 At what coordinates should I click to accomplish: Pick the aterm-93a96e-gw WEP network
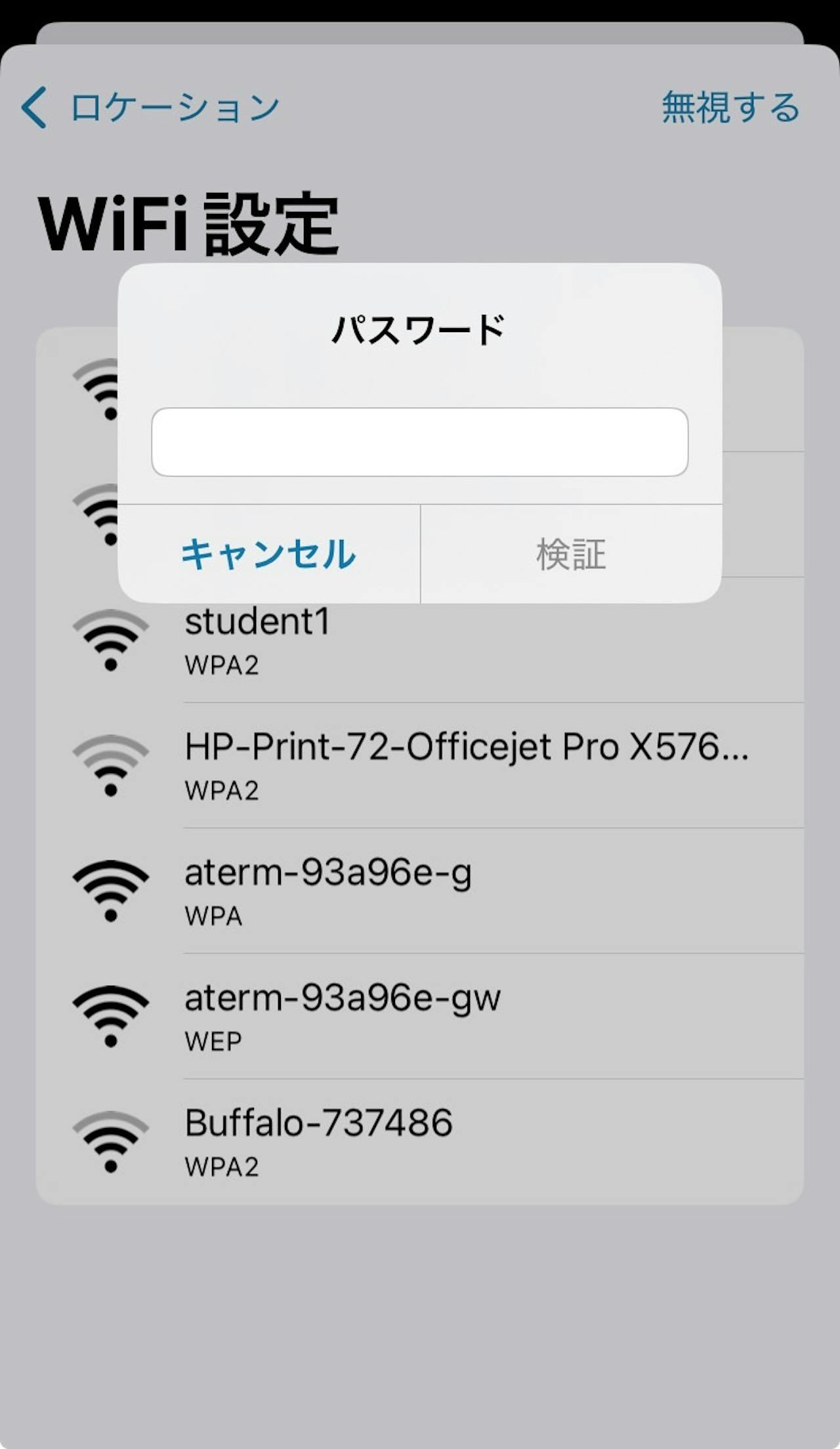click(420, 1016)
